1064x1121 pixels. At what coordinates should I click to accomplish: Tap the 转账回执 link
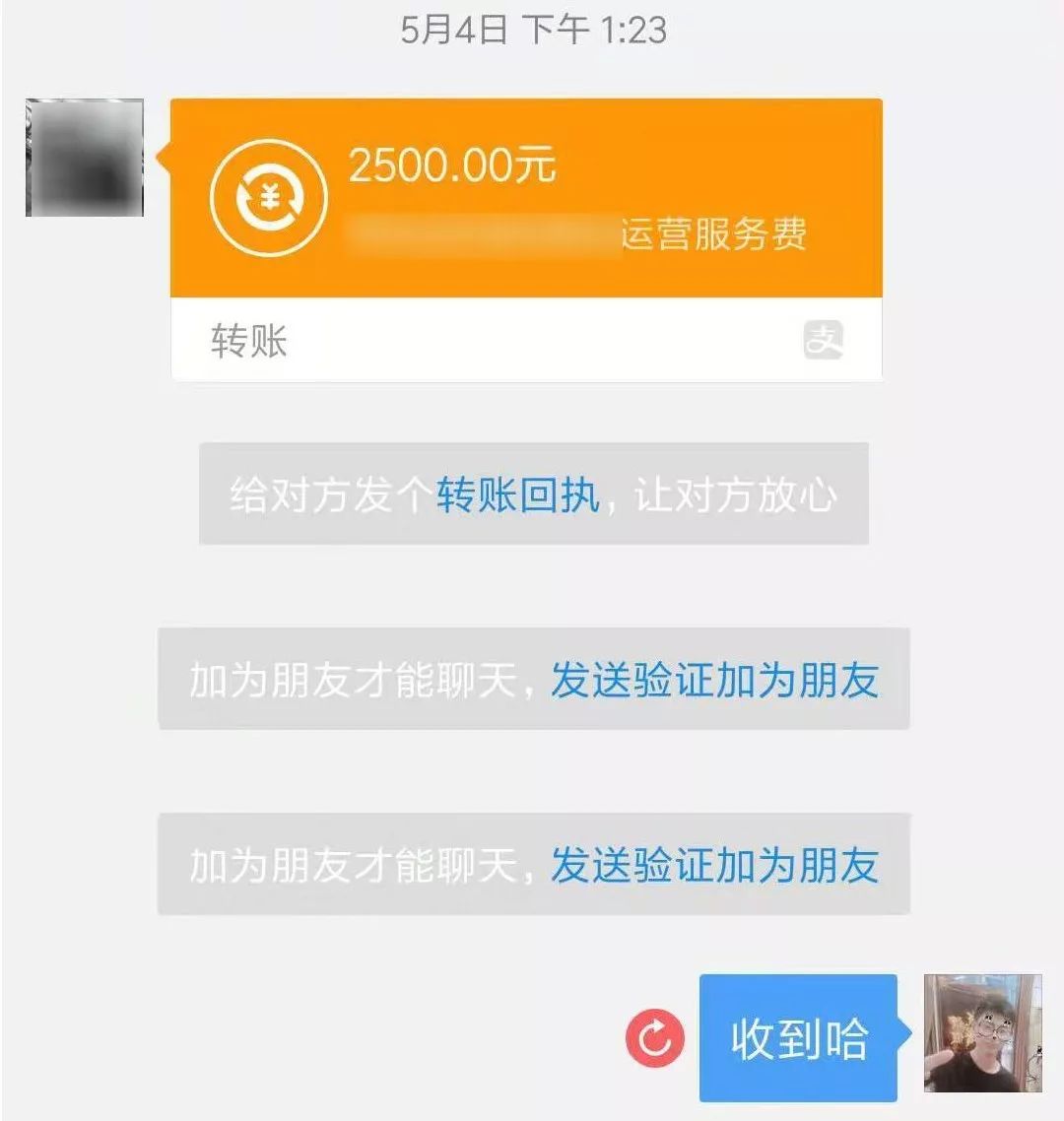click(x=517, y=495)
